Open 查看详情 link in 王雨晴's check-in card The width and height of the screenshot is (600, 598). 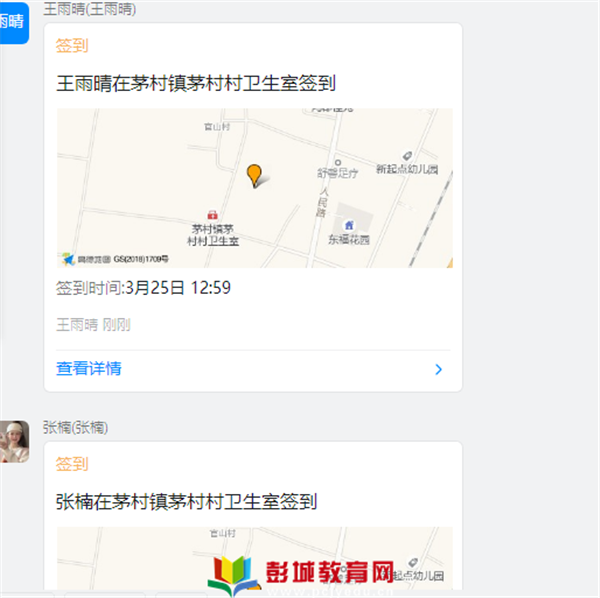(89, 369)
